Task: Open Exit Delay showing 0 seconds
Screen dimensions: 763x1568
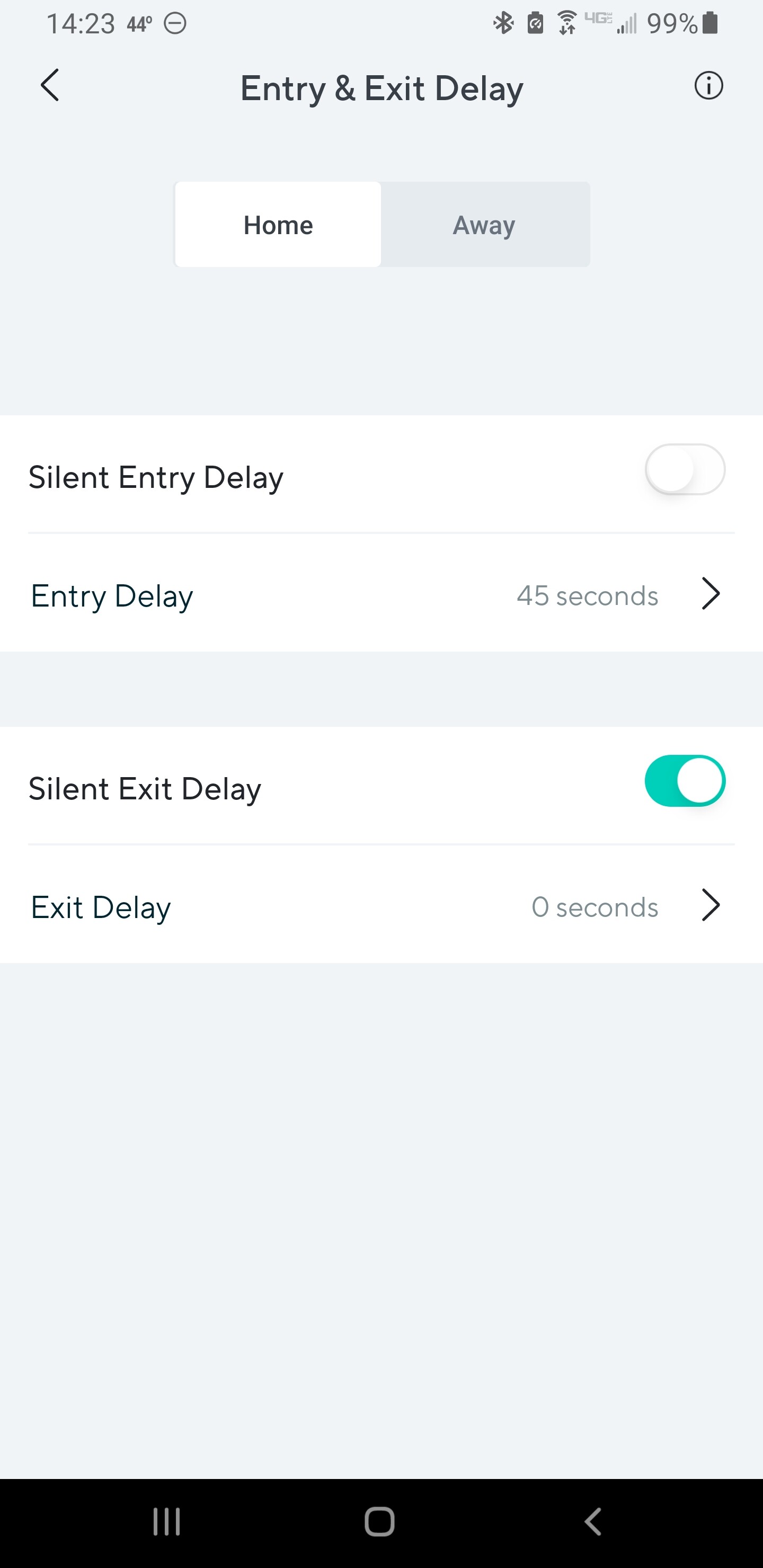Action: coord(594,906)
